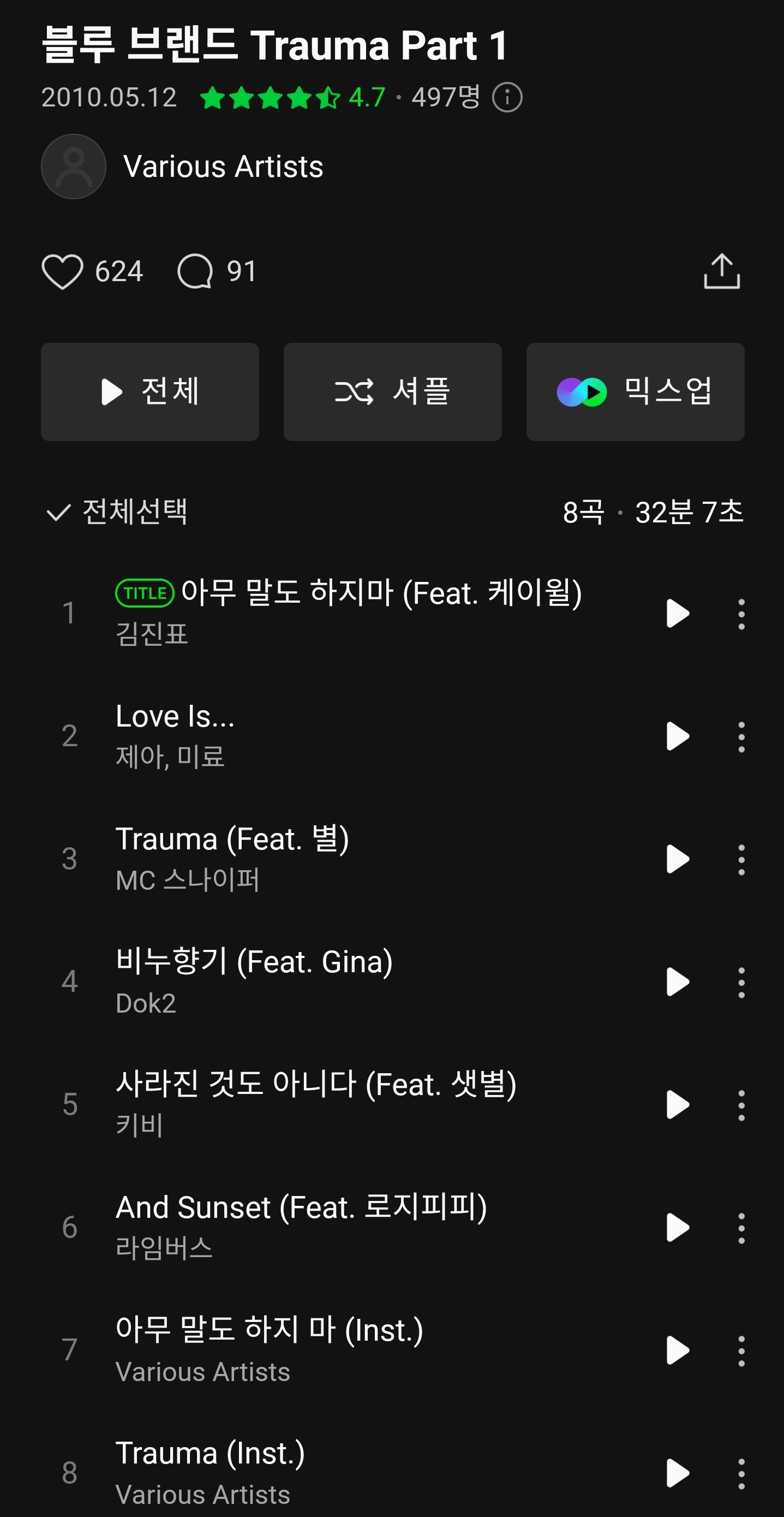784x1517 pixels.
Task: Play all tracks with 전체 button
Action: [149, 391]
